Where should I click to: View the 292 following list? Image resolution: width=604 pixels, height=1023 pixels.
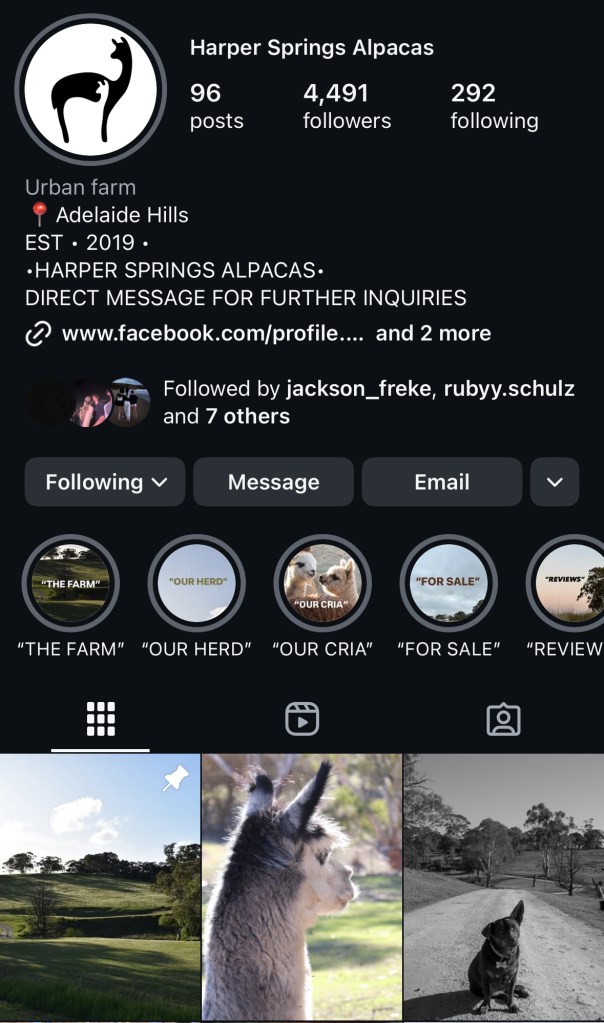click(494, 107)
